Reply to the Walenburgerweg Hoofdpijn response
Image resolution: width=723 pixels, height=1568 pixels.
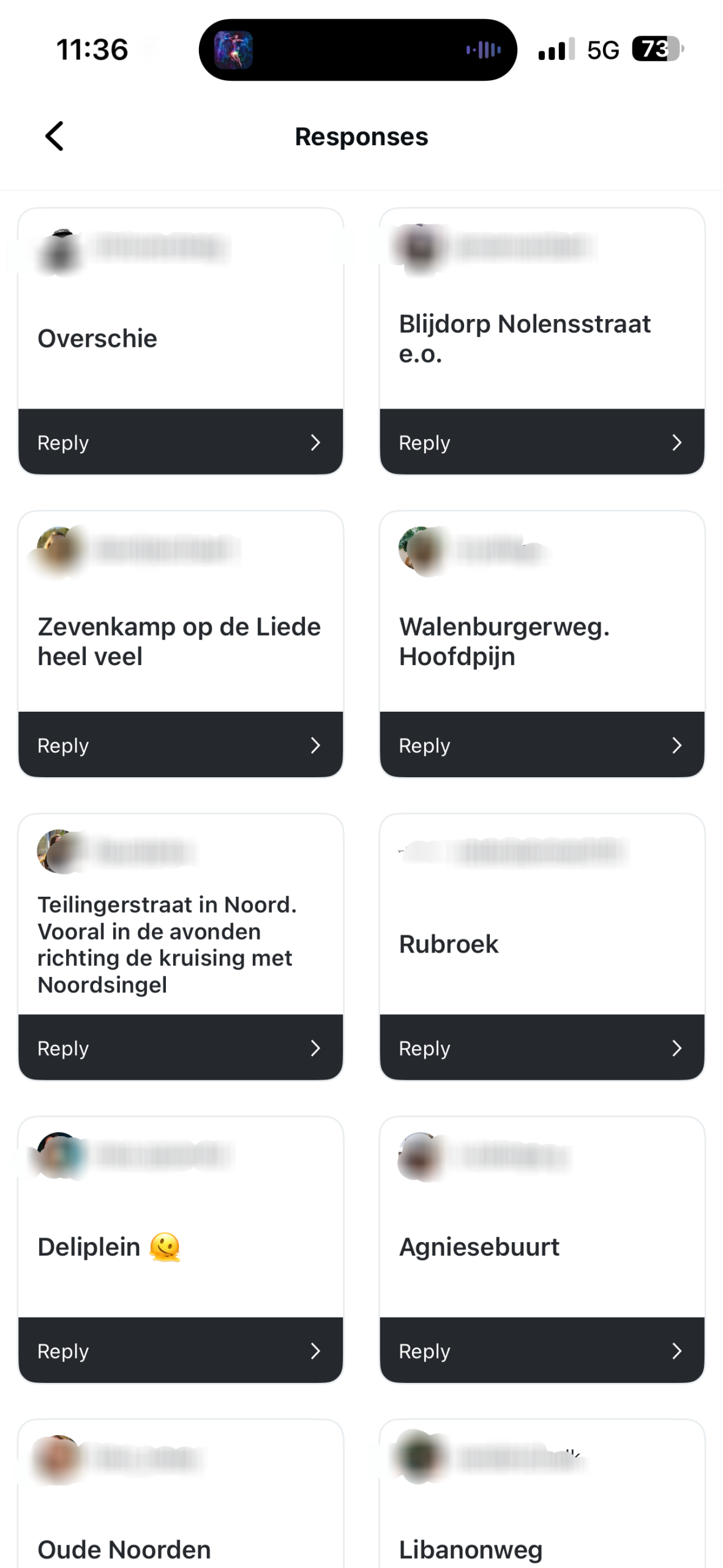(541, 745)
